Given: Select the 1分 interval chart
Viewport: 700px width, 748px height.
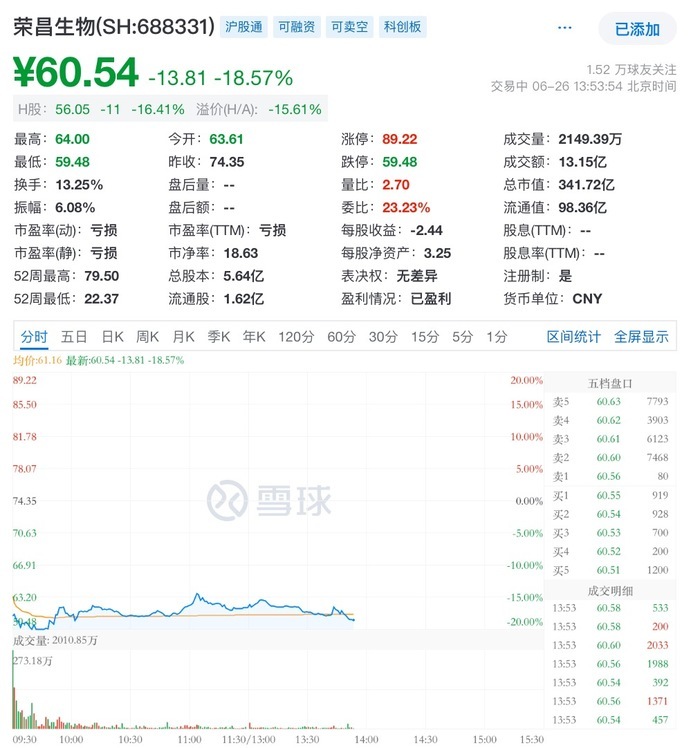Looking at the screenshot, I should 496,337.
